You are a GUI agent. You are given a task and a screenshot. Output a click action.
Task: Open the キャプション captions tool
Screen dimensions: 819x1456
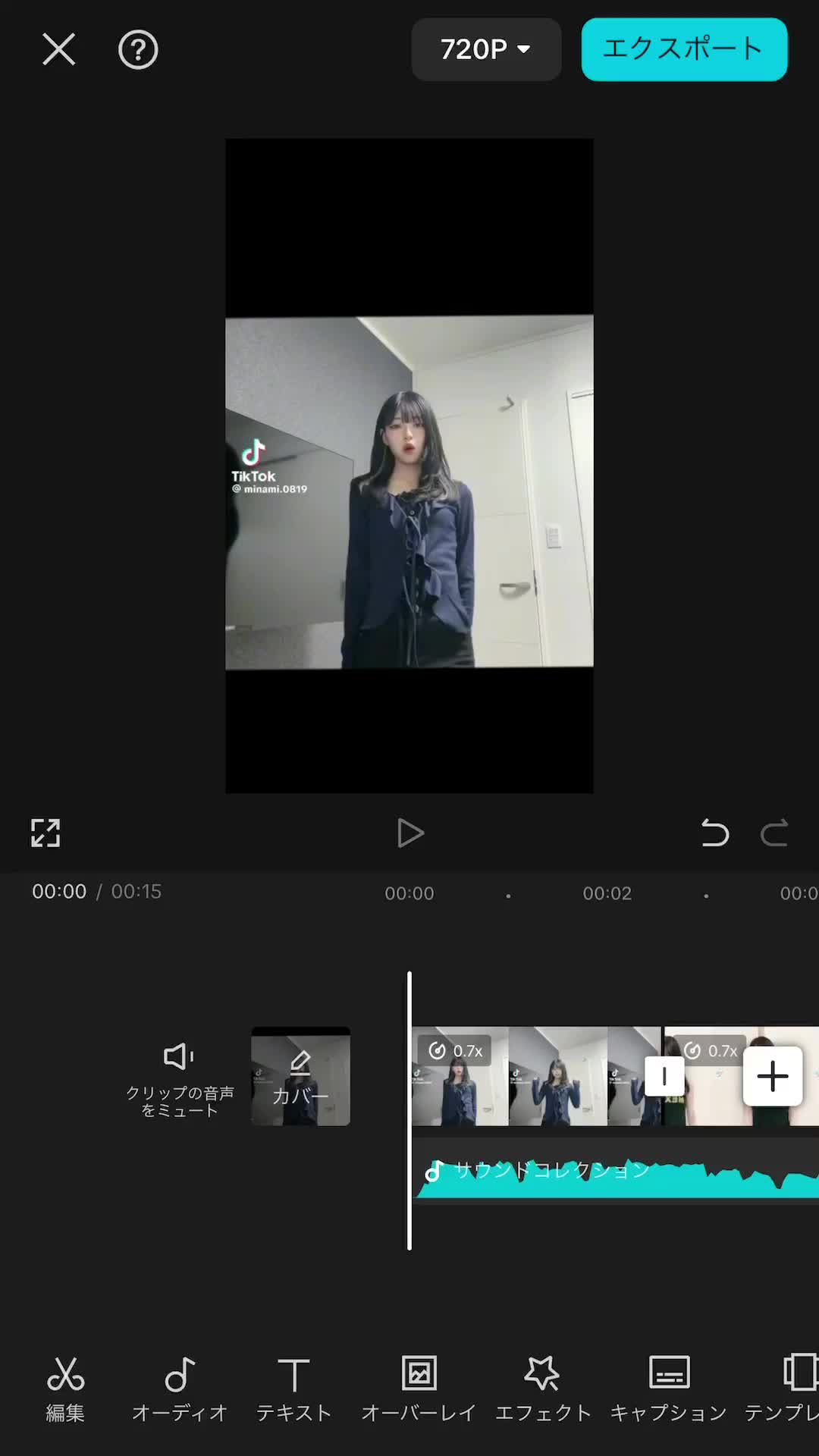click(x=669, y=1389)
